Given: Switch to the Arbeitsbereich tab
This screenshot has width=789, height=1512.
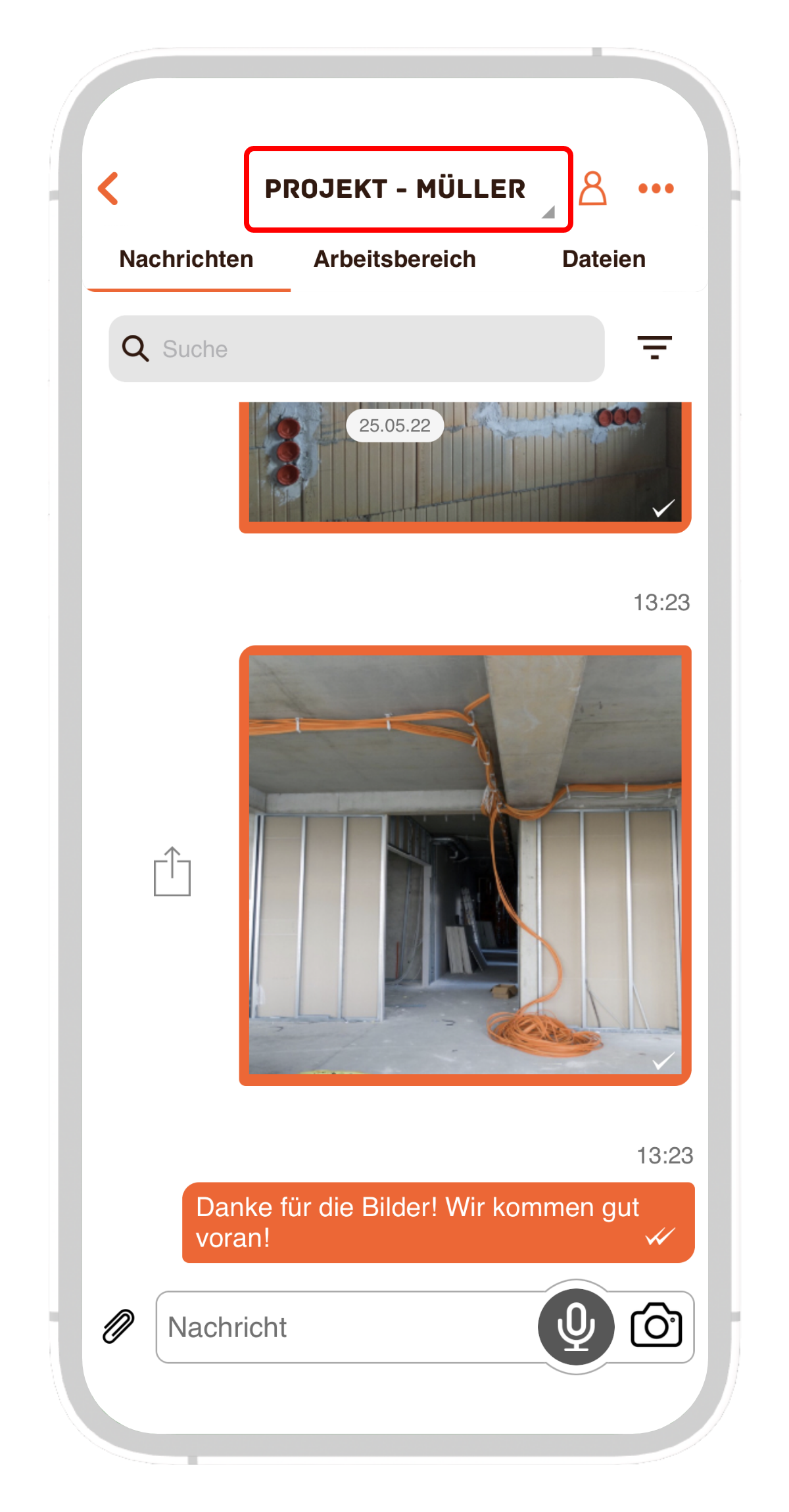Looking at the screenshot, I should click(x=394, y=259).
